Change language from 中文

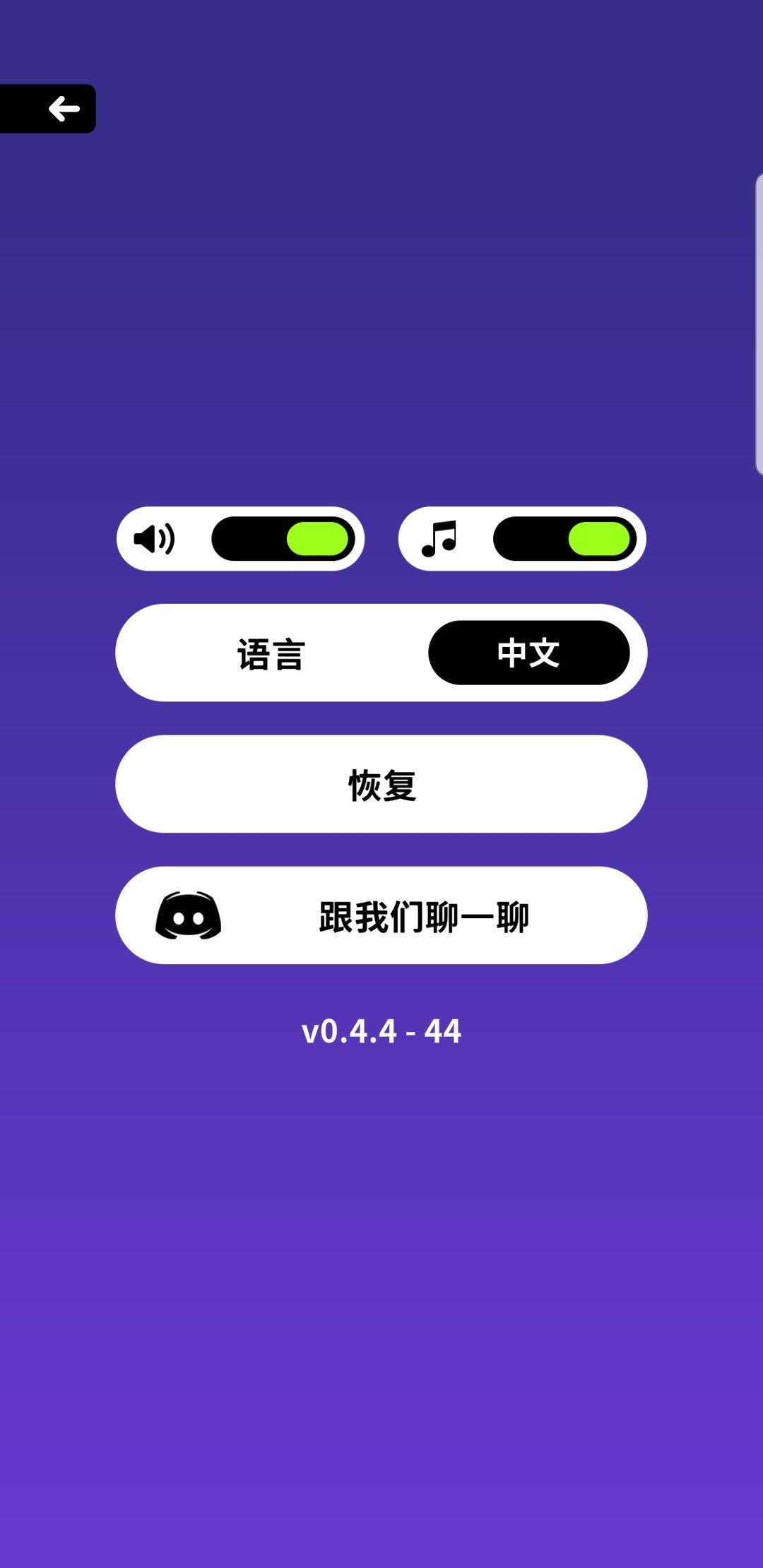(x=528, y=653)
